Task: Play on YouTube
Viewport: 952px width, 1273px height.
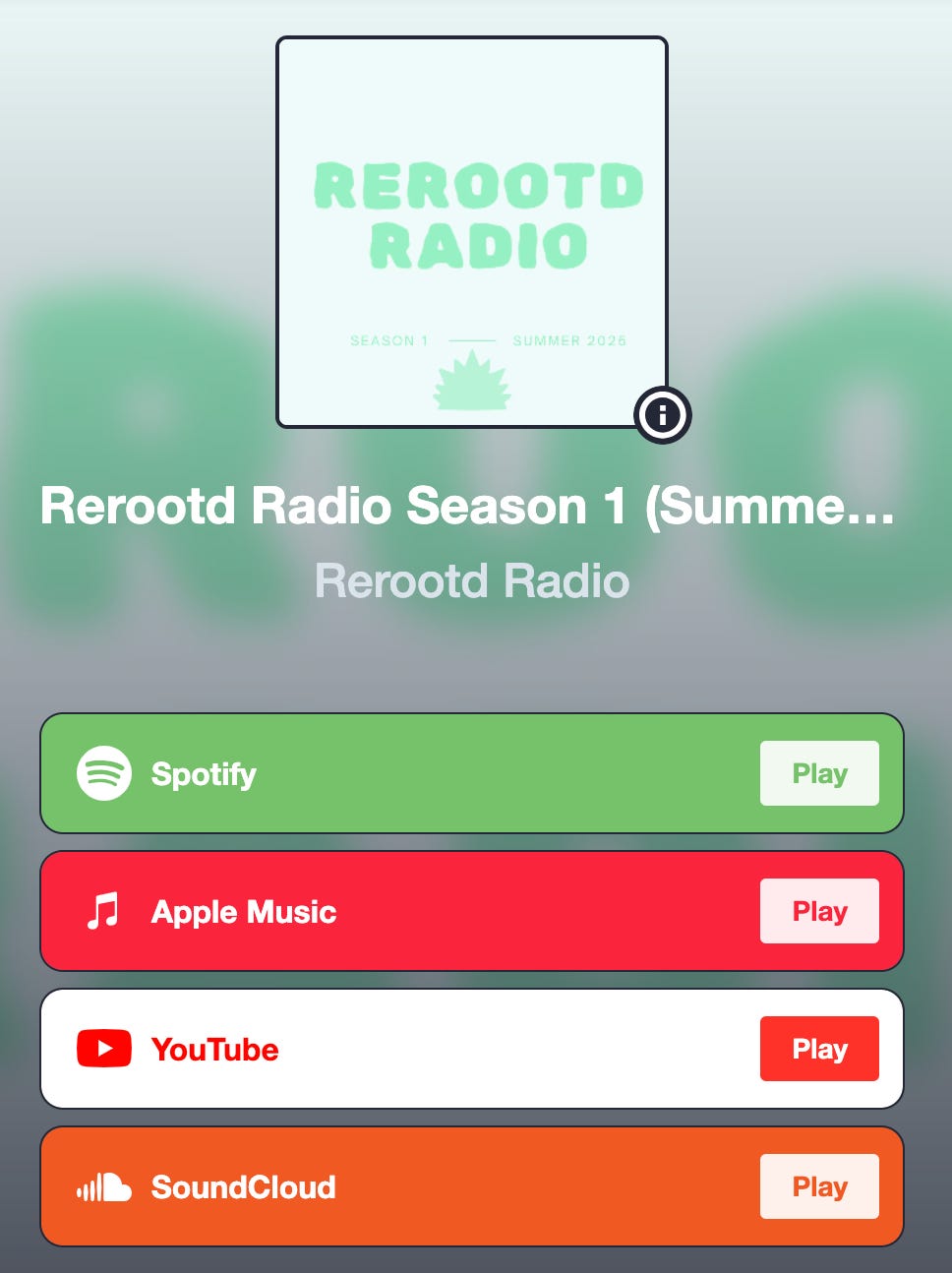Action: tap(818, 1049)
